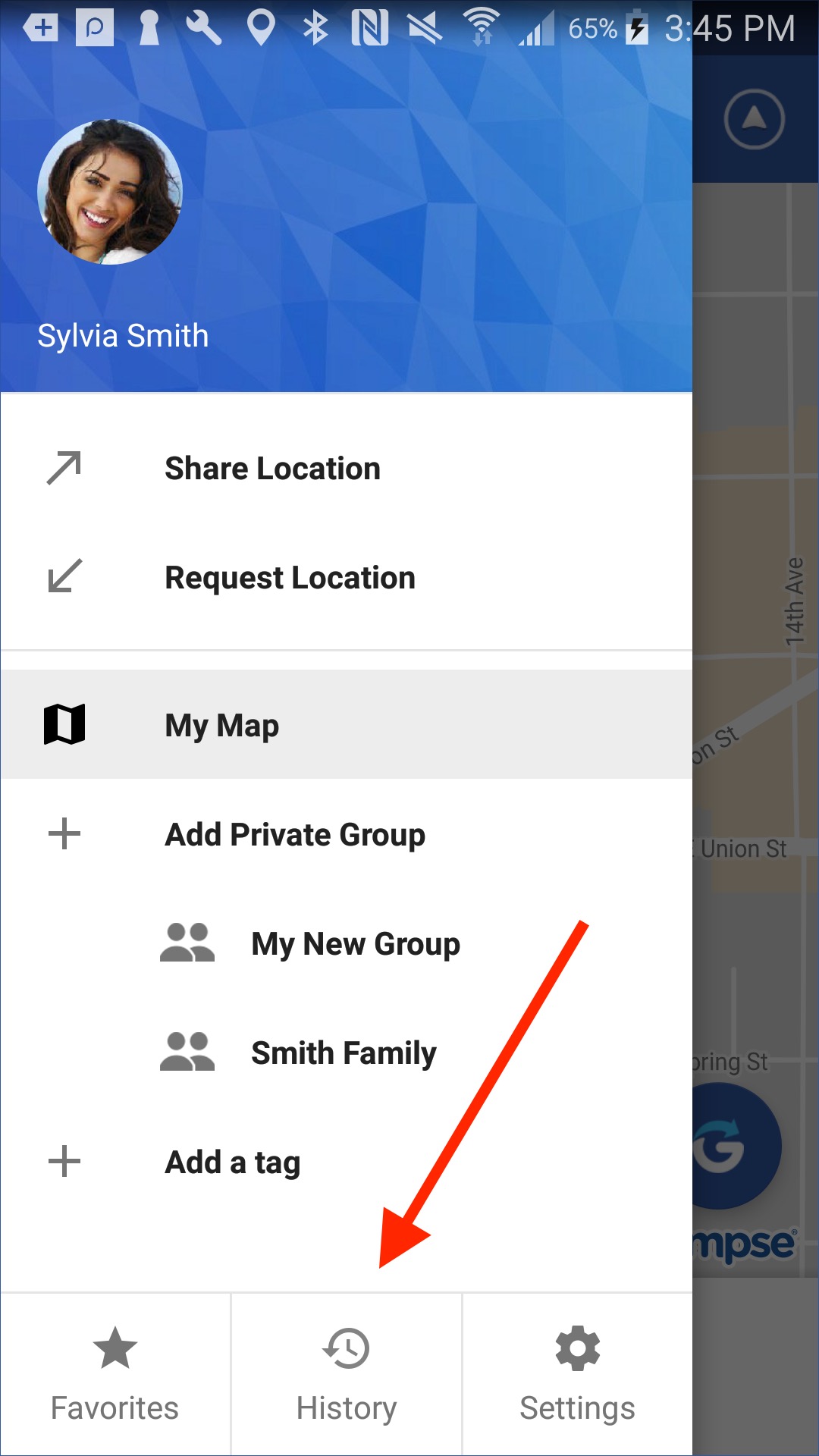Open Sylvia Smith's profile photo
819x1456 pixels.
tap(110, 192)
